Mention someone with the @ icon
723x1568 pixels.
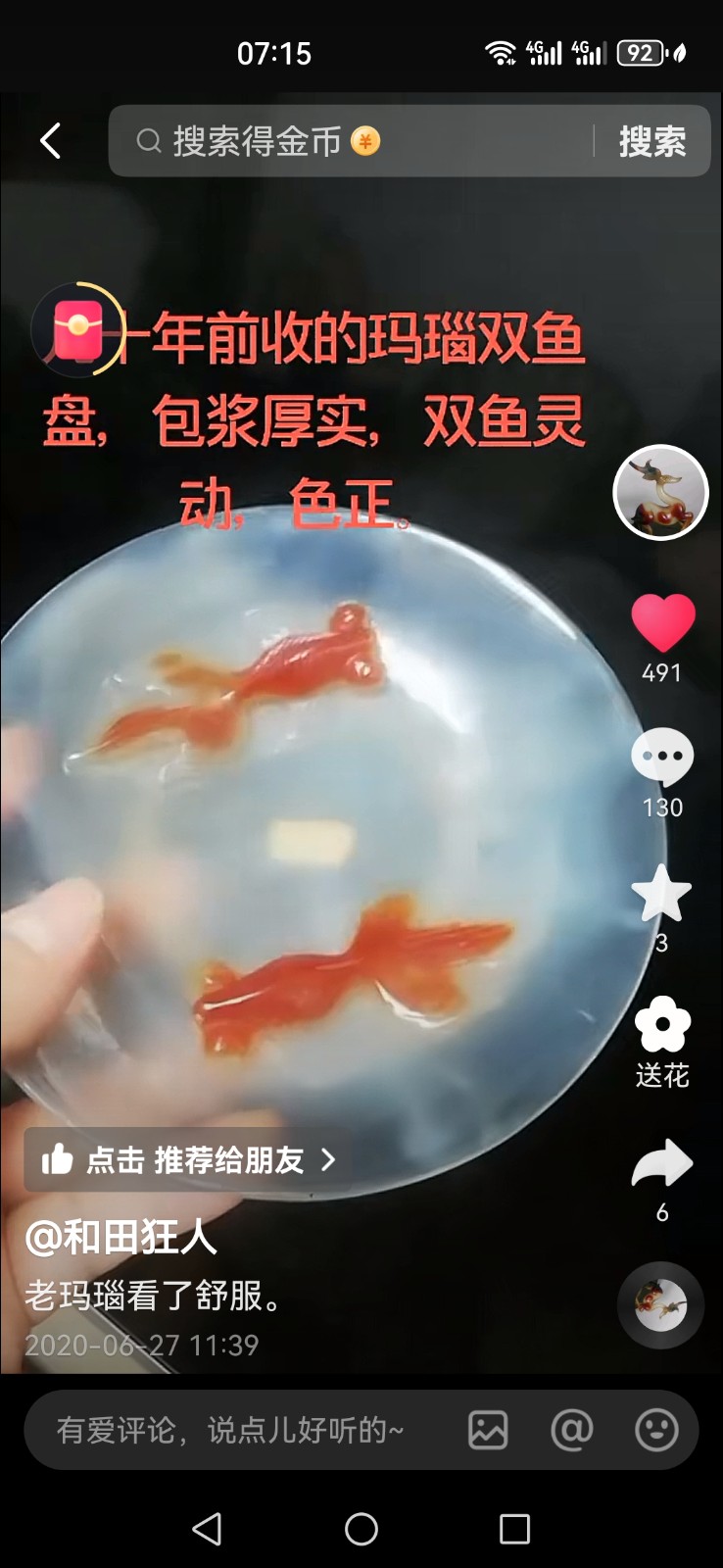[572, 1431]
